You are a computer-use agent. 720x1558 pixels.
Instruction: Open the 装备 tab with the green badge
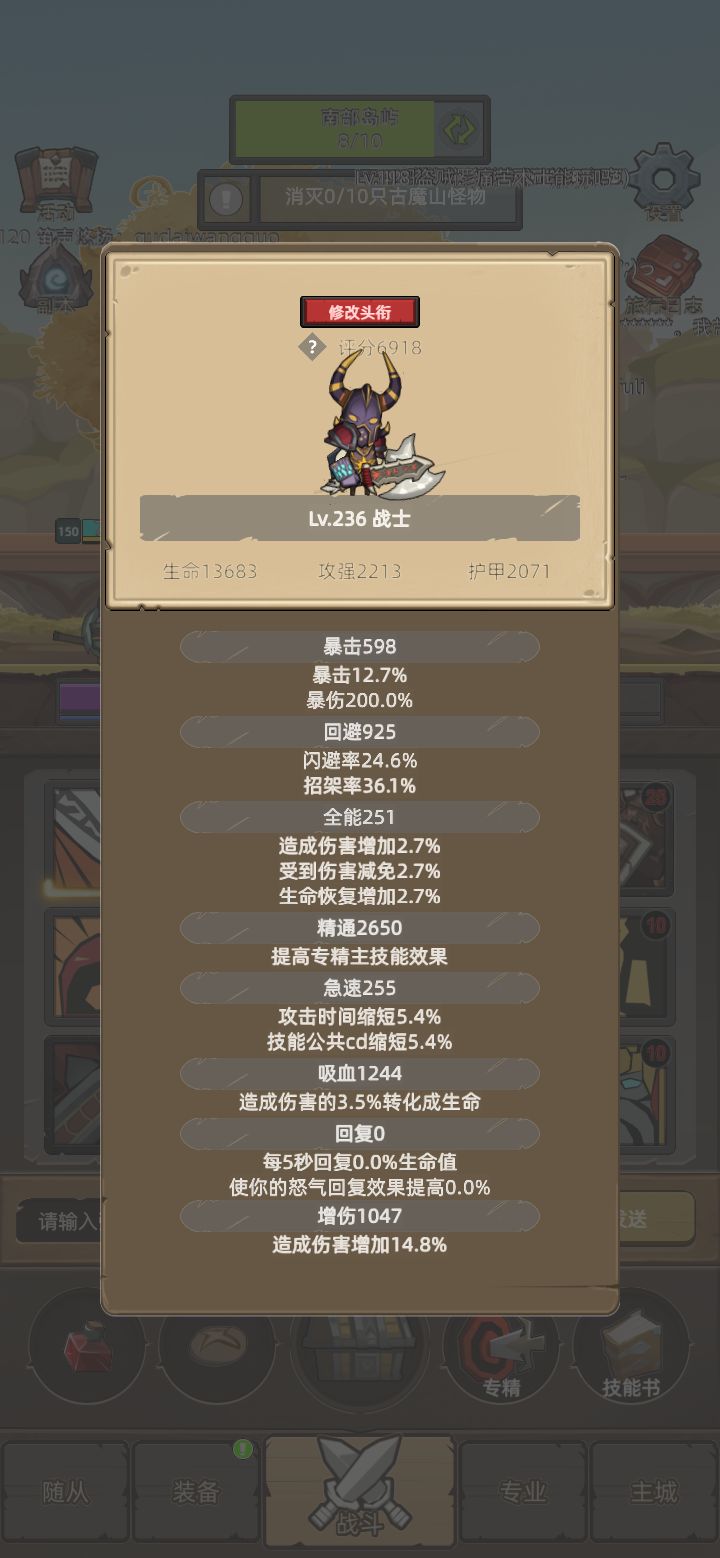pos(199,1490)
